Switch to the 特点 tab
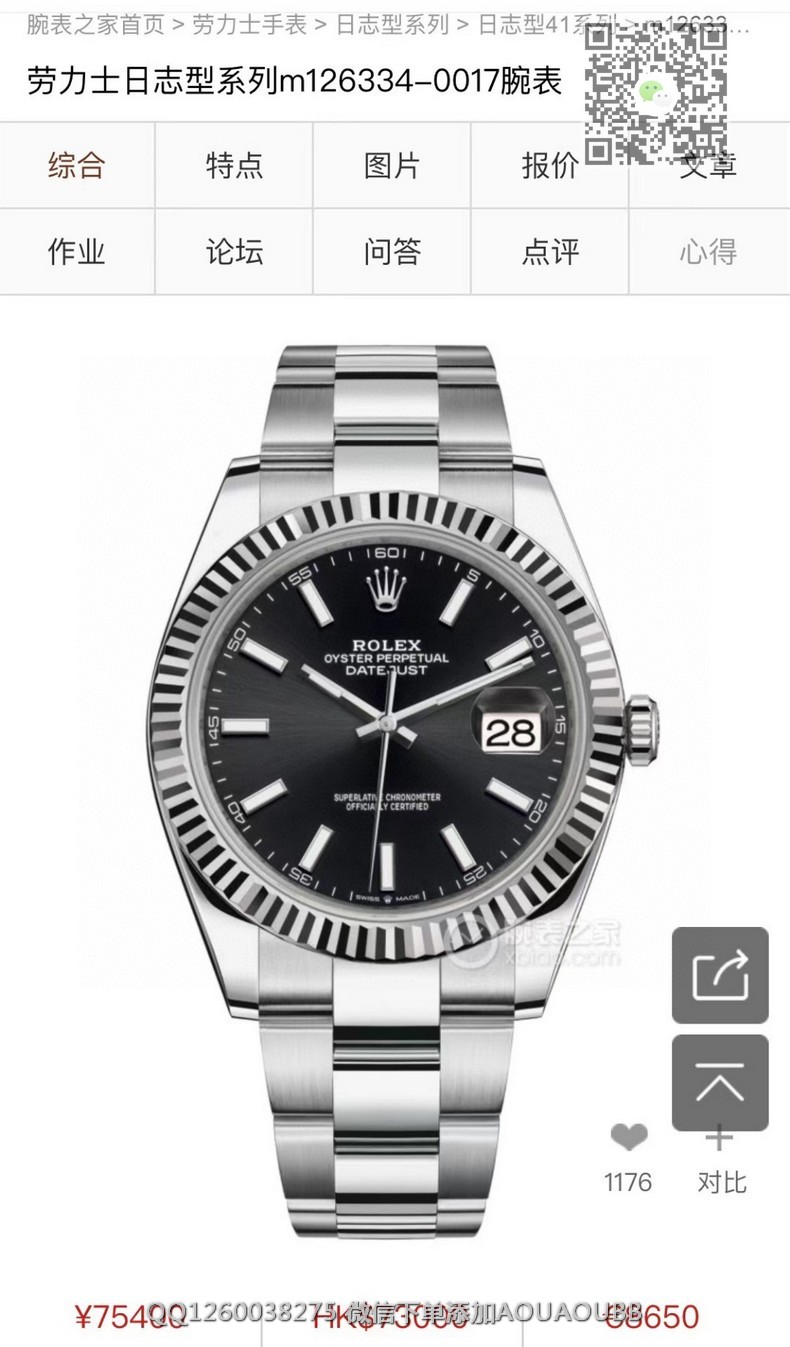The height and width of the screenshot is (1347, 790). 234,166
